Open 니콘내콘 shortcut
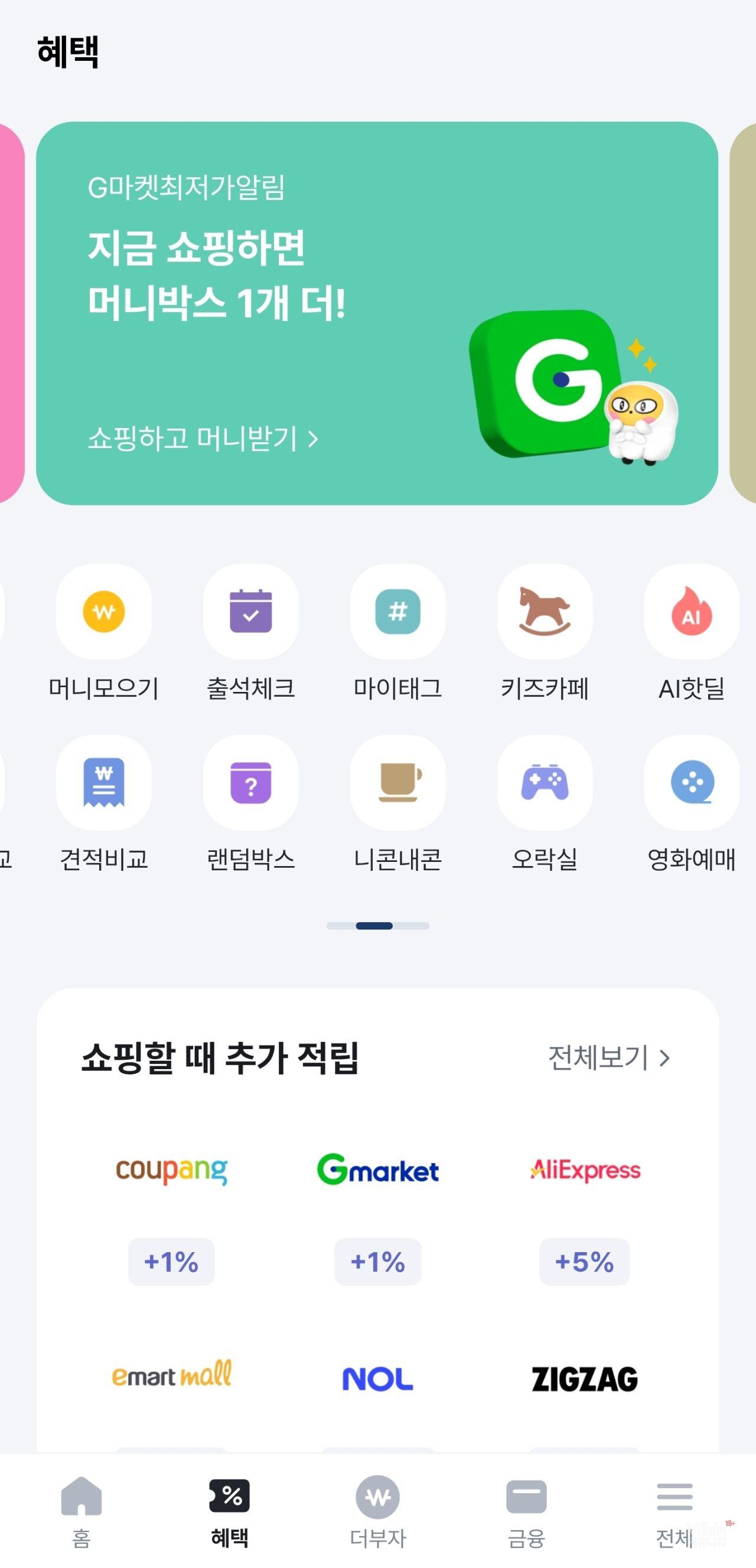The image size is (756, 1568). [397, 783]
